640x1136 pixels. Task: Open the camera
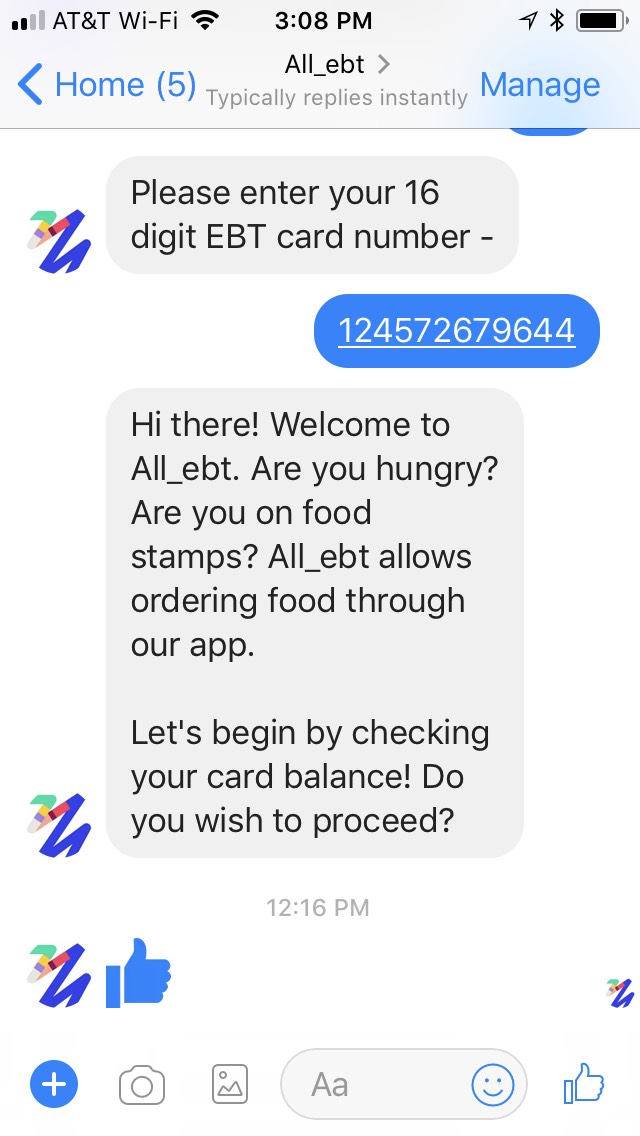pos(142,1084)
